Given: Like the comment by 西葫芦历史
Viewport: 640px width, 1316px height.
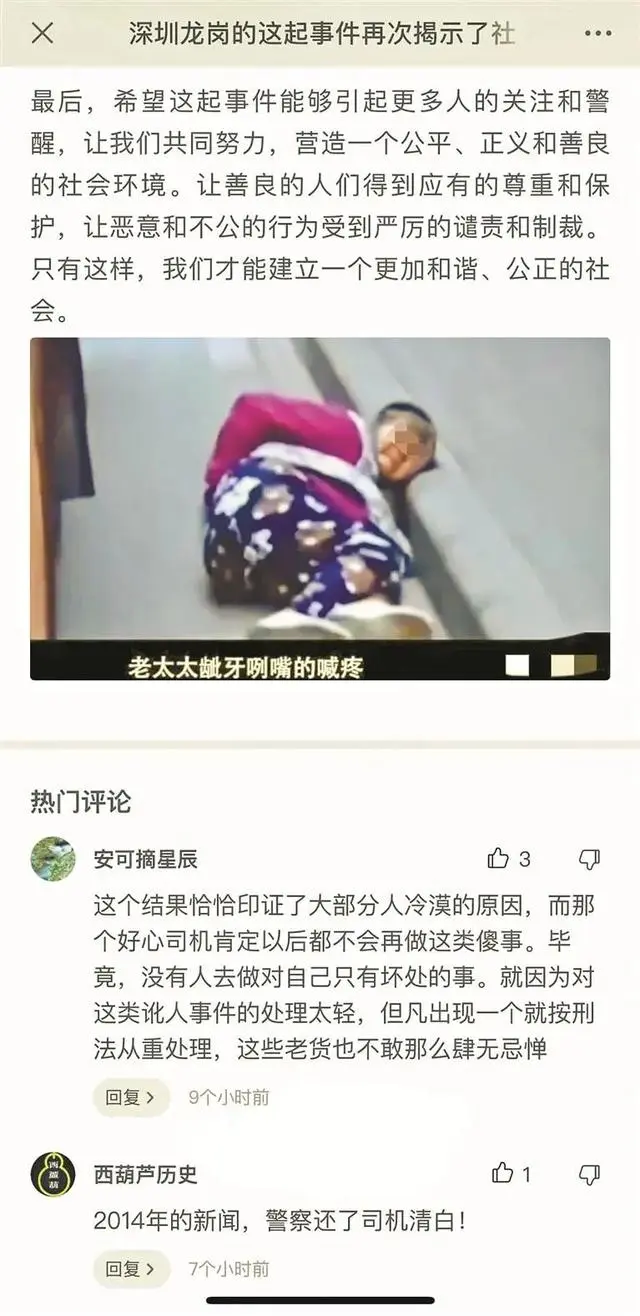Looking at the screenshot, I should pyautogui.click(x=503, y=1173).
